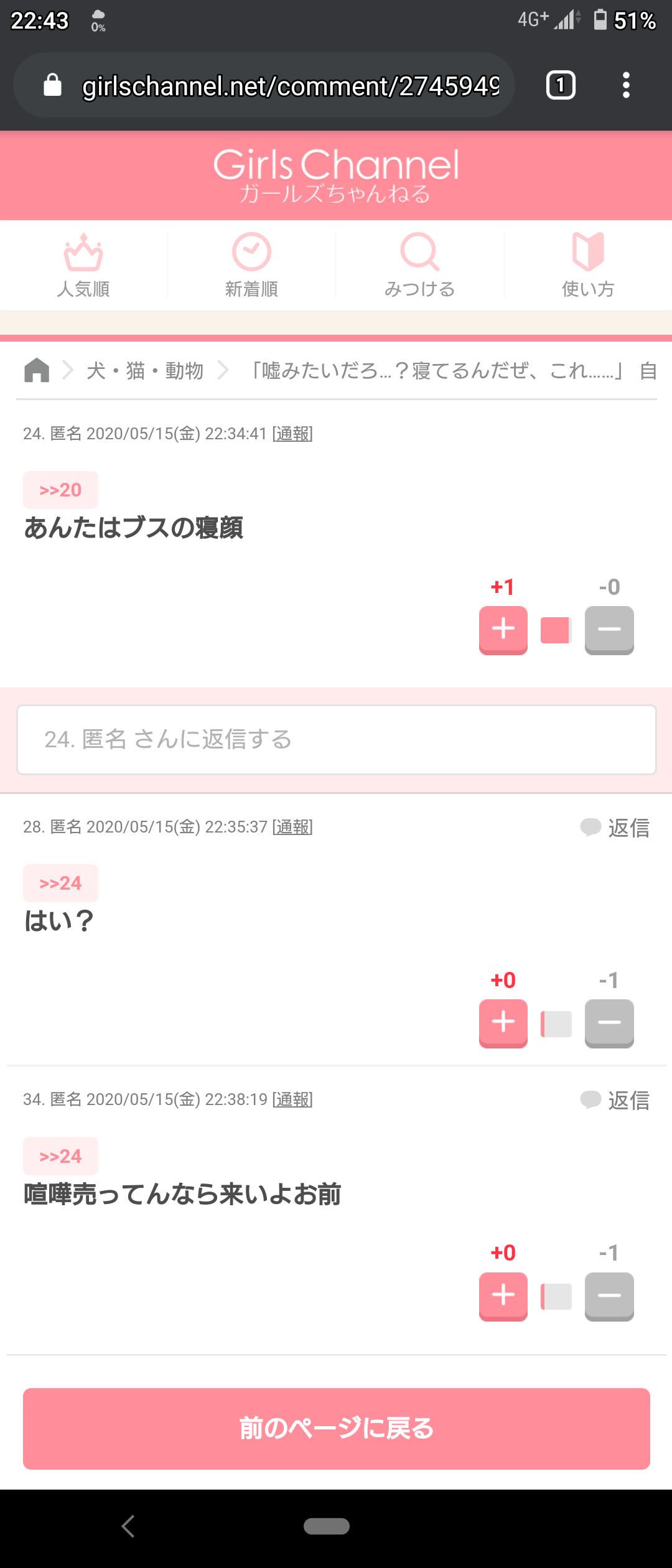Open the browser tab switcher
The height and width of the screenshot is (1568, 672).
click(x=559, y=85)
